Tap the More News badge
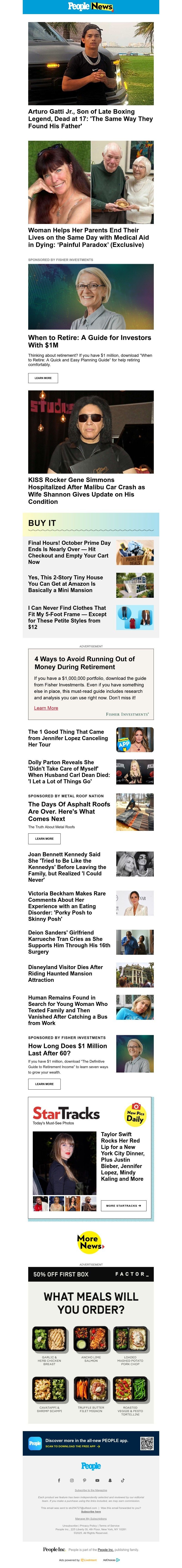The image size is (182, 1568). pos(90,1242)
